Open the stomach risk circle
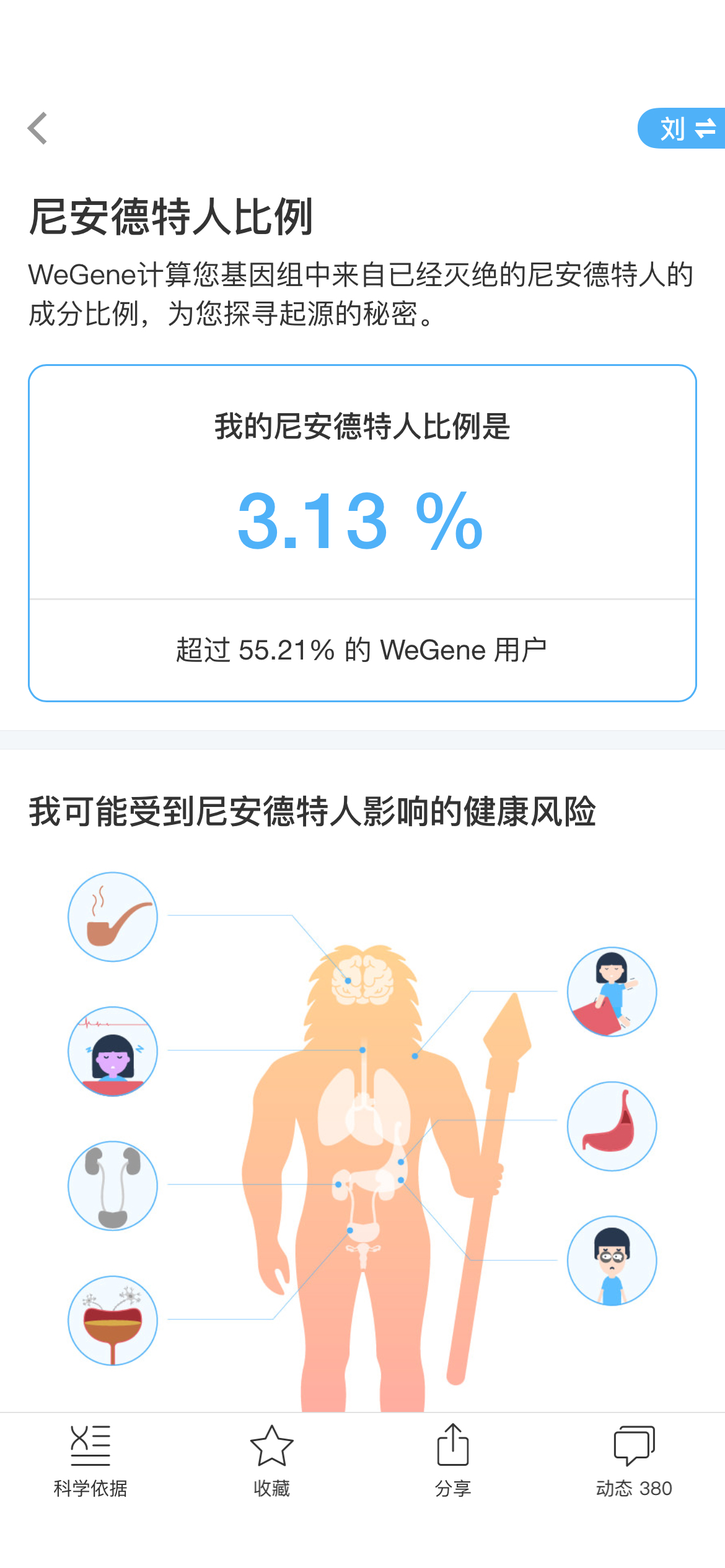725x1568 pixels. (x=612, y=1126)
